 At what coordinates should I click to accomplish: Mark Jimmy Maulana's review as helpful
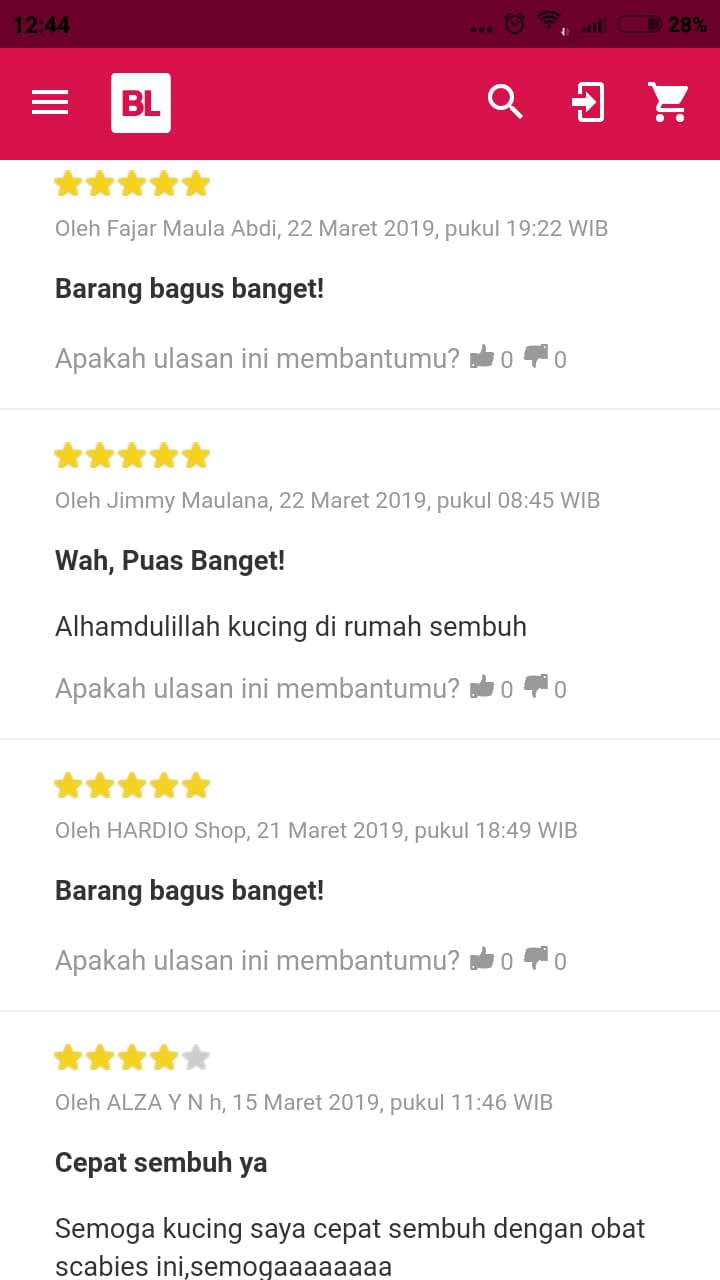click(x=482, y=687)
